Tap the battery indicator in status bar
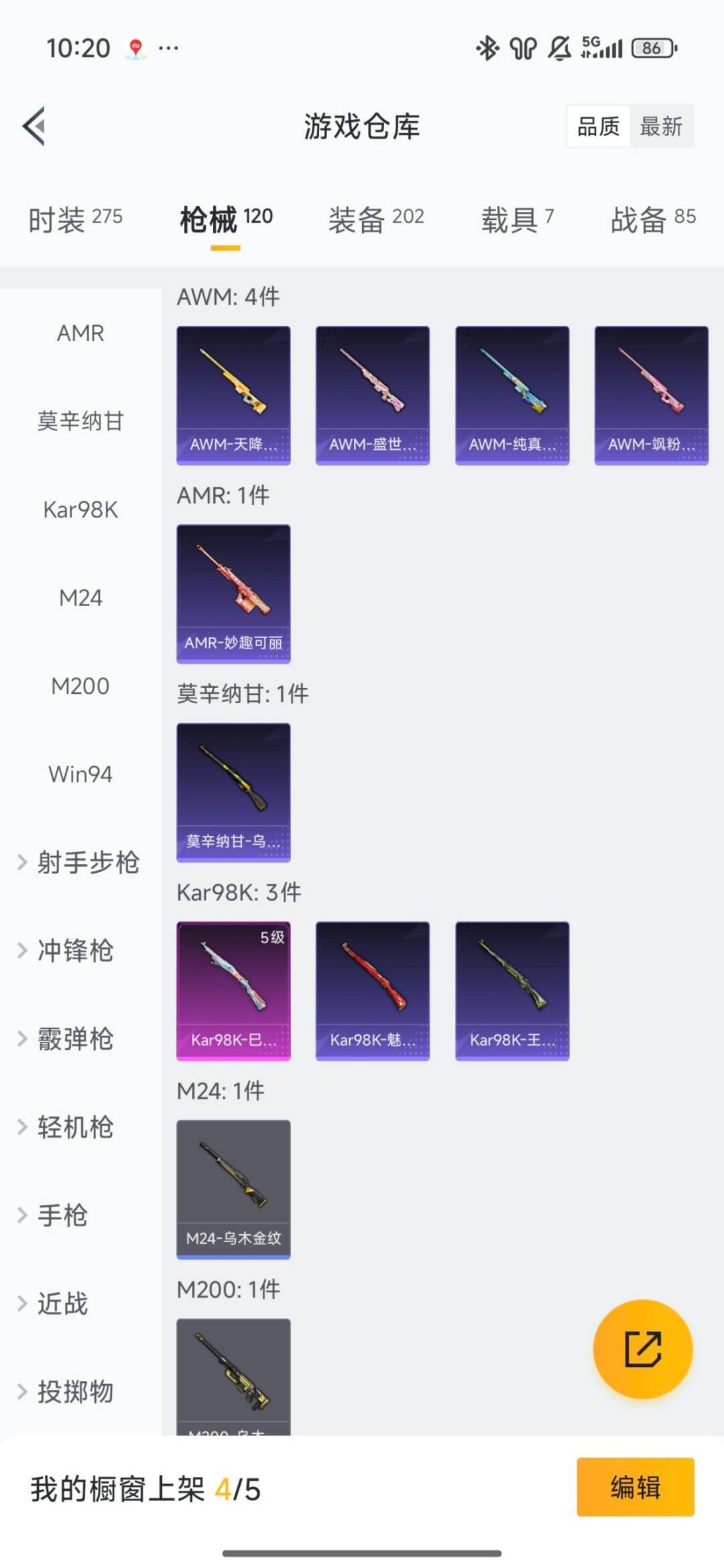The height and width of the screenshot is (1568, 724). click(652, 47)
